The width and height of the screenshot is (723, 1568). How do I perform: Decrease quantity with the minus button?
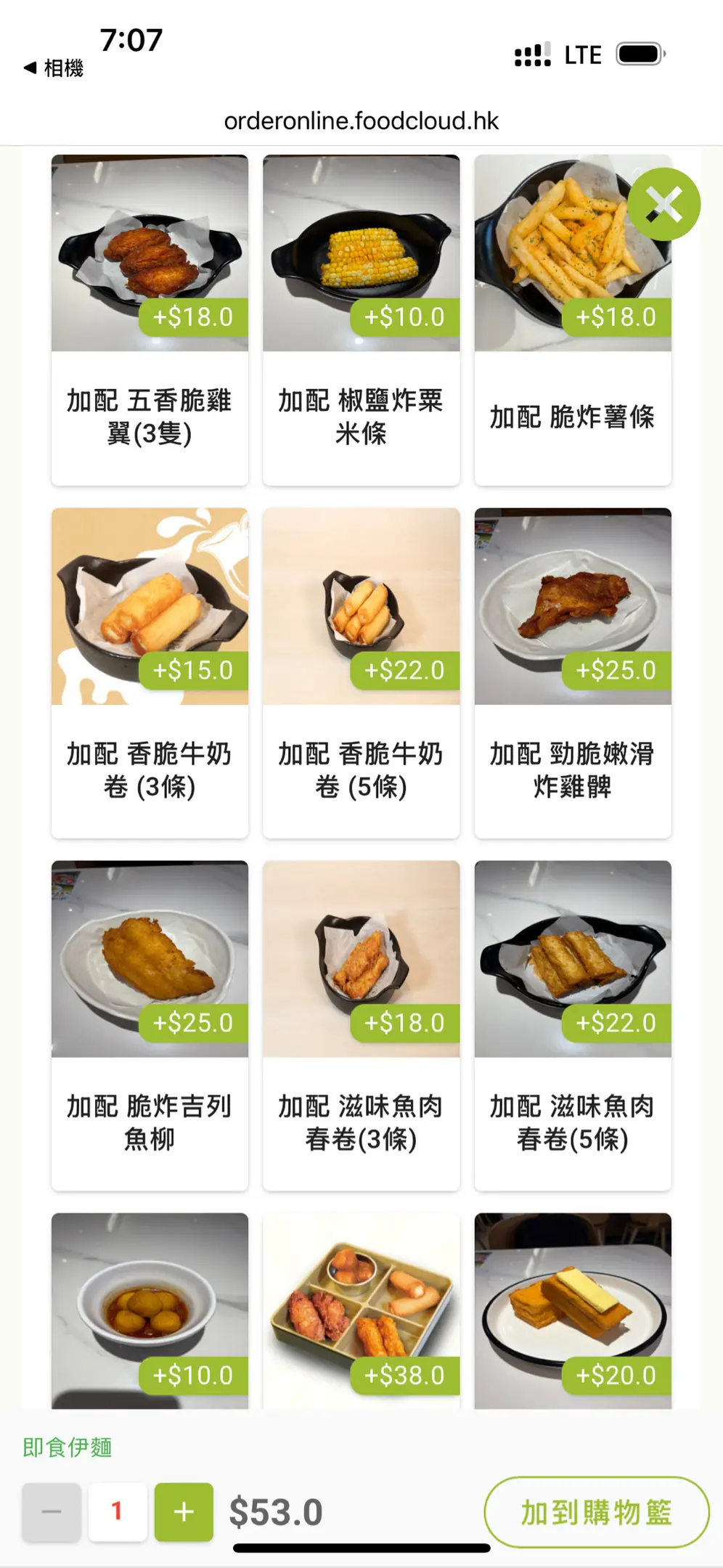coord(52,1511)
